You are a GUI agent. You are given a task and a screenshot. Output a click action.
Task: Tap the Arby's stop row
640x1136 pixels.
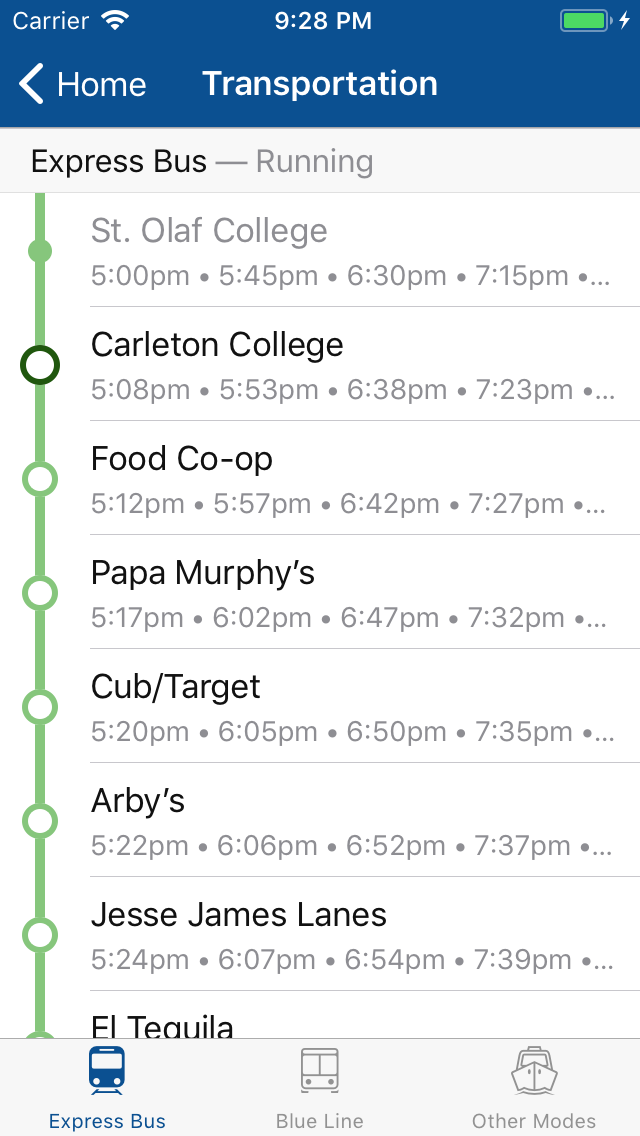(320, 819)
